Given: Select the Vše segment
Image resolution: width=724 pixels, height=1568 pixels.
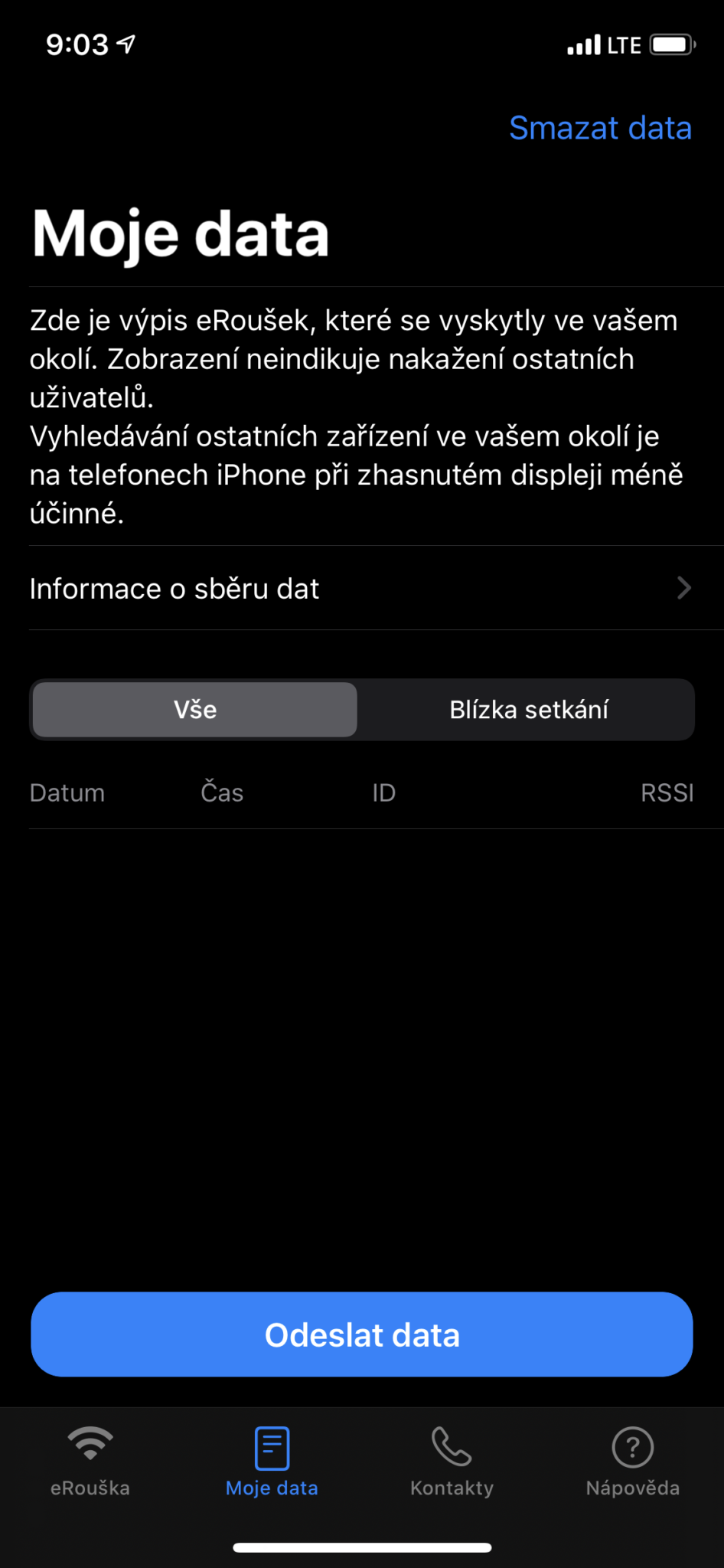Looking at the screenshot, I should pyautogui.click(x=195, y=710).
